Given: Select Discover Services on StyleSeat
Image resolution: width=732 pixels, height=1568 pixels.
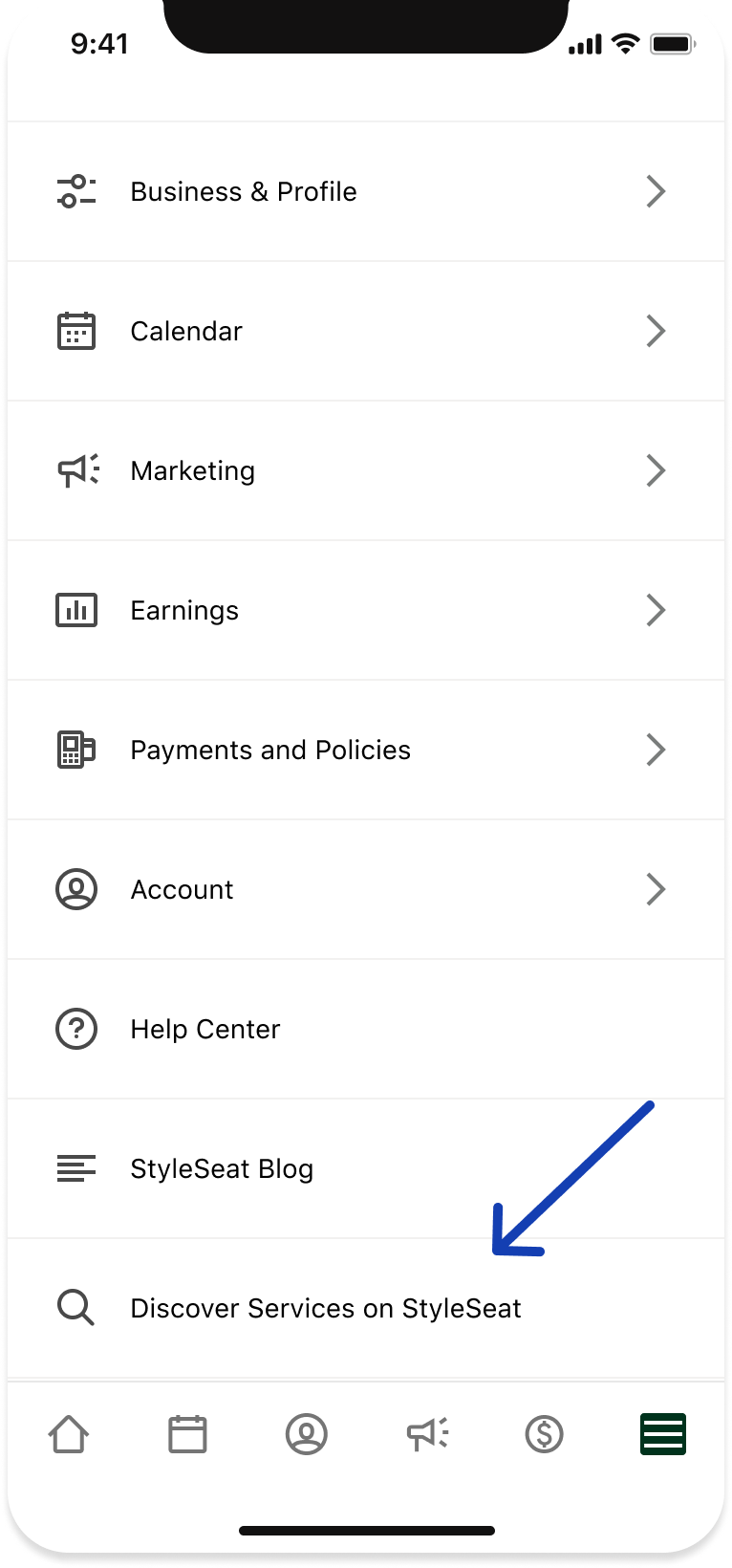Looking at the screenshot, I should click(326, 1309).
